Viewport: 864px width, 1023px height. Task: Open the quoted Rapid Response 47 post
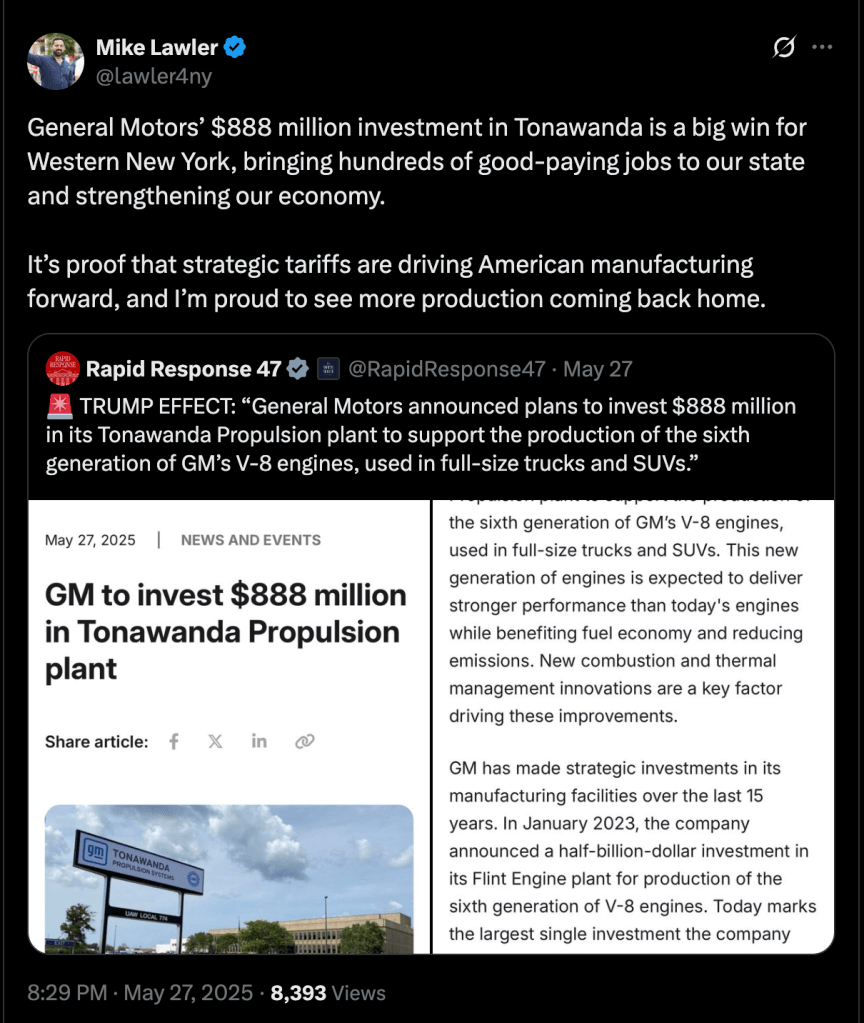click(x=430, y=420)
